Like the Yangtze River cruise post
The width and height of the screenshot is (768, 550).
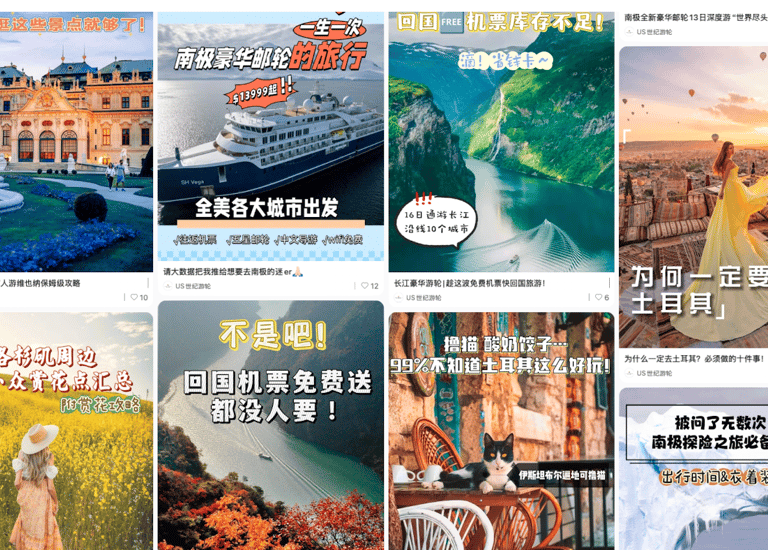click(597, 297)
